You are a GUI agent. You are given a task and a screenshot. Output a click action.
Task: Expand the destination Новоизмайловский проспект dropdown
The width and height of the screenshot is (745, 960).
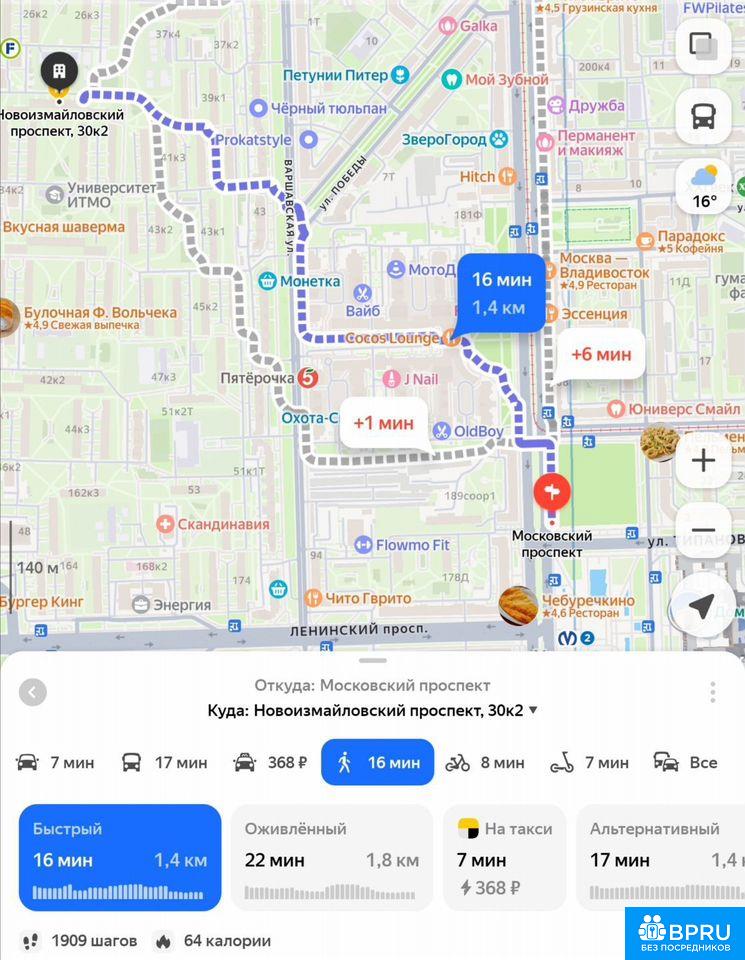coord(533,710)
